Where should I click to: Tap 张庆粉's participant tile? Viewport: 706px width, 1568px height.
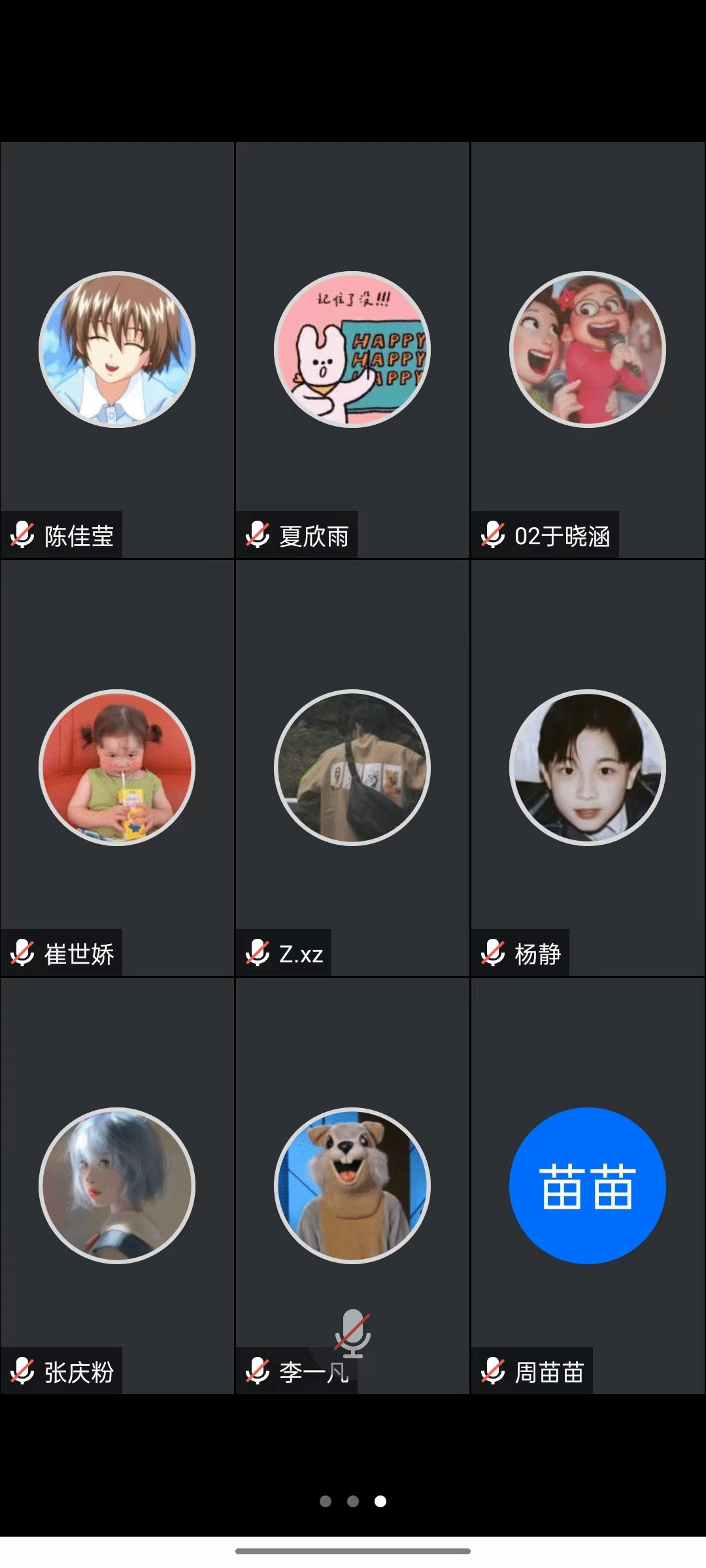(x=117, y=1186)
